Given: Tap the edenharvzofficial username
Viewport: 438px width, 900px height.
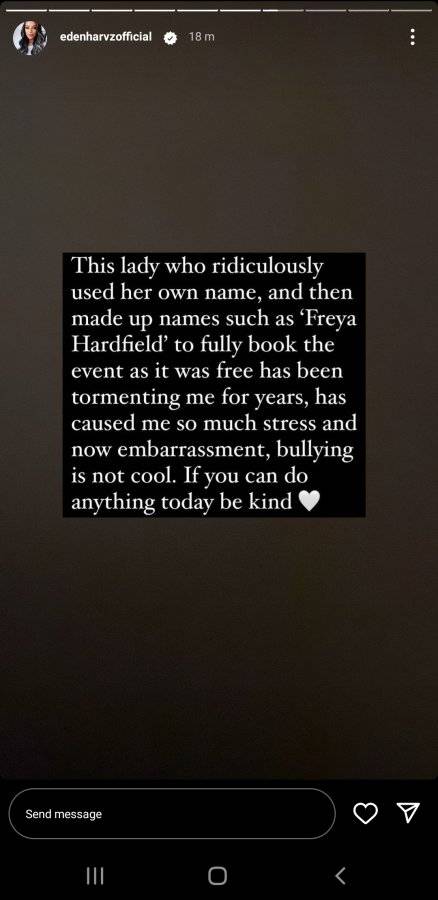Looking at the screenshot, I should point(106,37).
